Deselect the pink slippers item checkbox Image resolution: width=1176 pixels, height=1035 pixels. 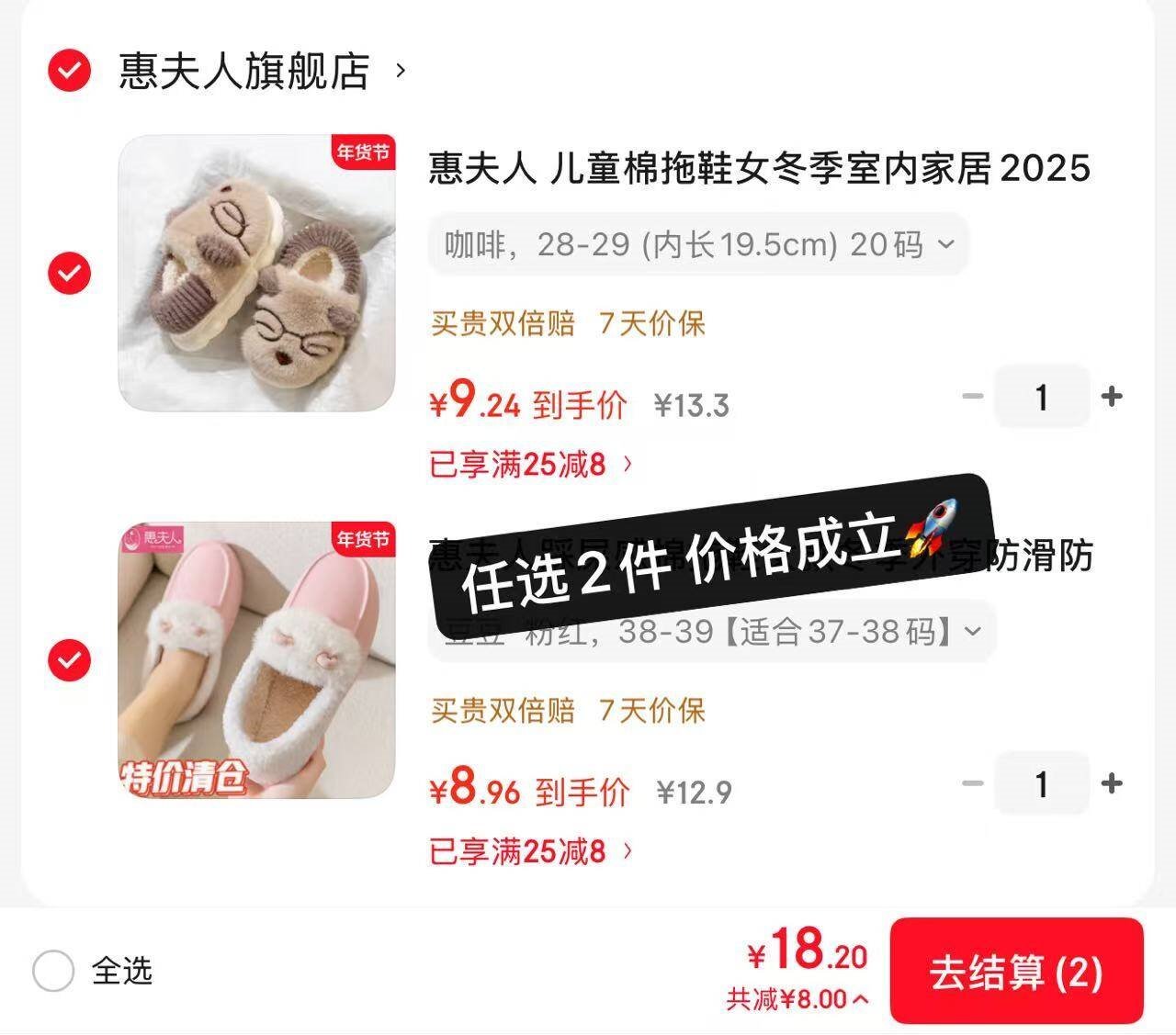69,659
